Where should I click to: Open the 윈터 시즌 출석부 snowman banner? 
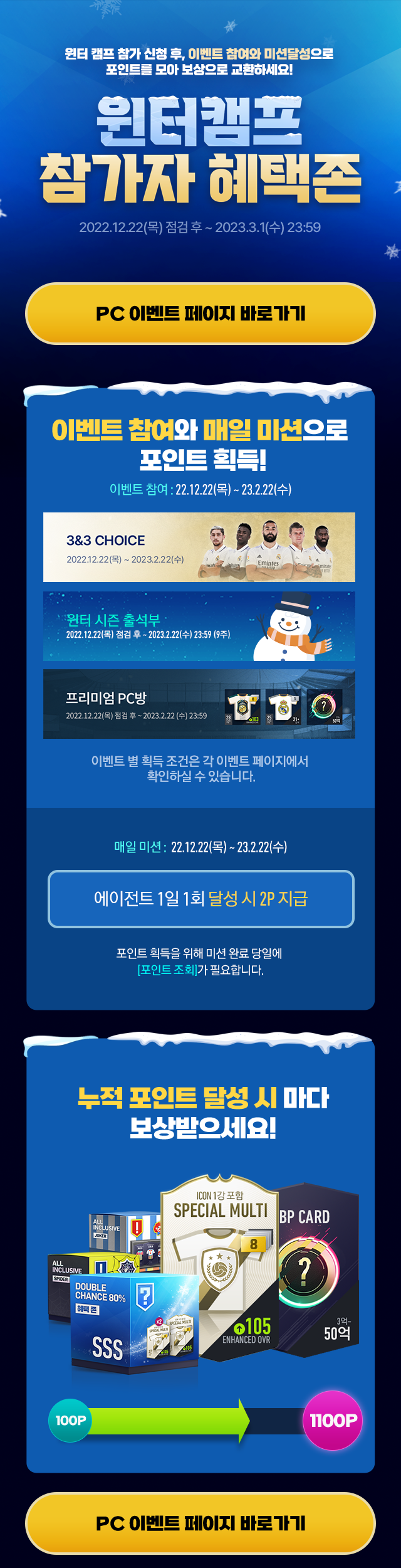pos(199,626)
